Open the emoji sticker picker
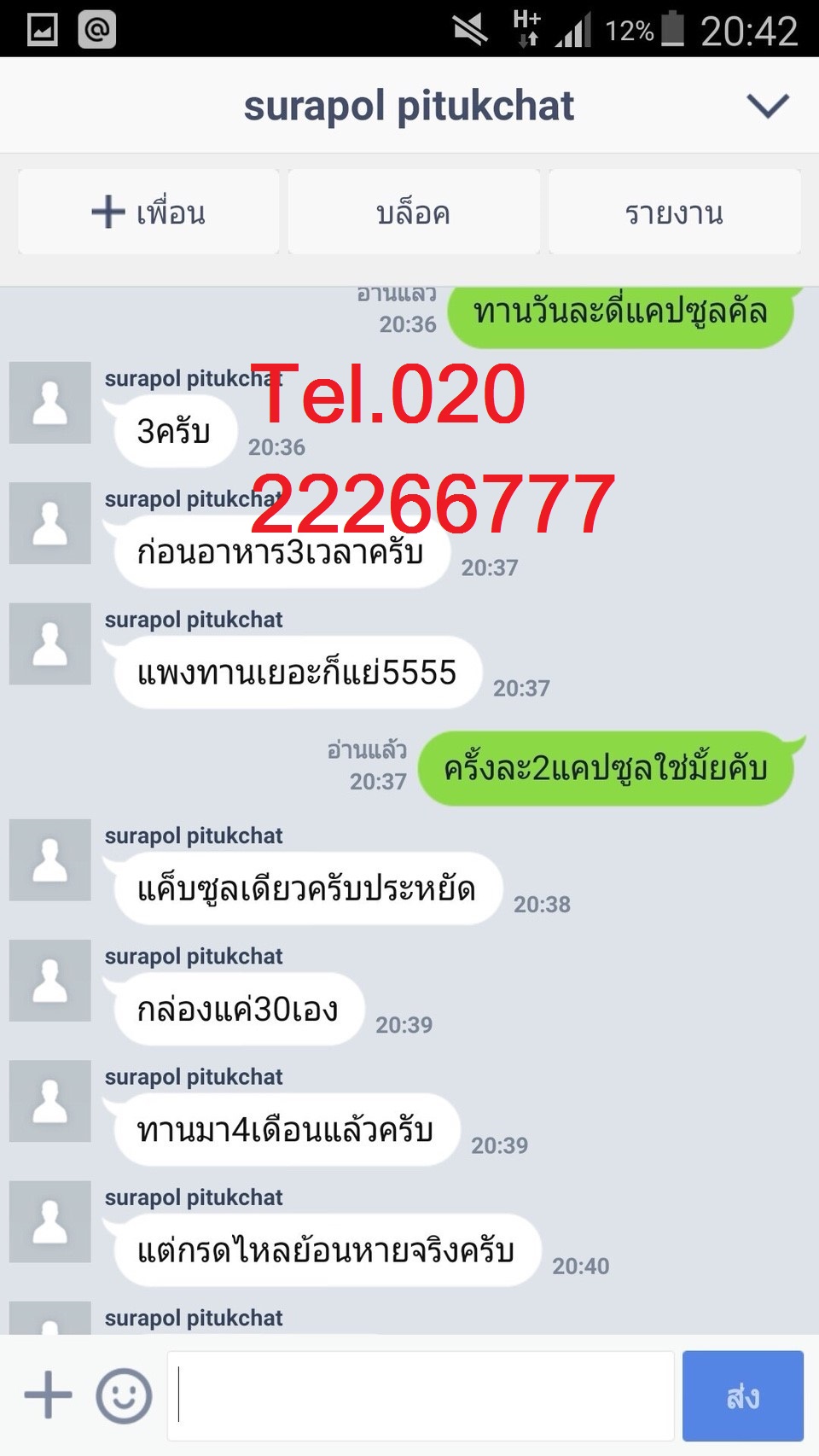 tap(124, 1395)
